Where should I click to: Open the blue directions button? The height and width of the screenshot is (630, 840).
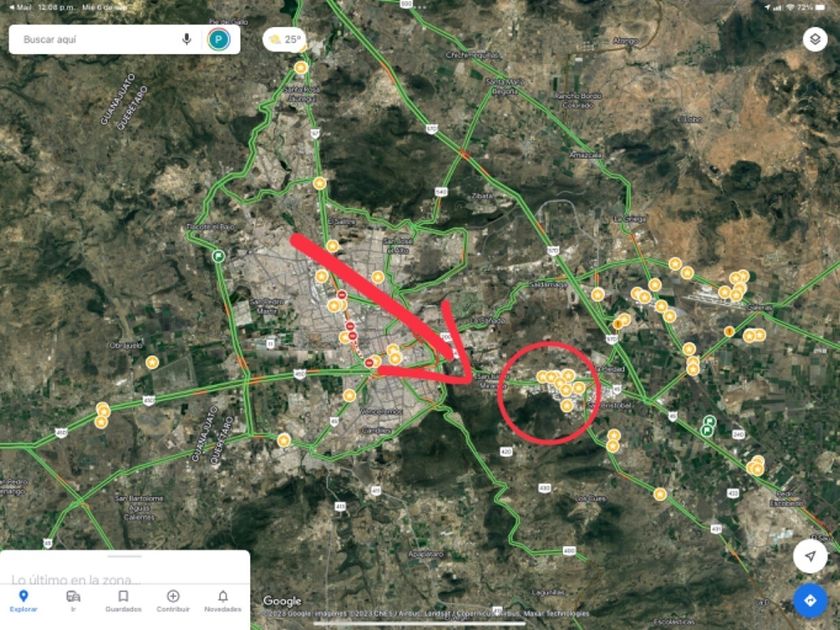[809, 600]
